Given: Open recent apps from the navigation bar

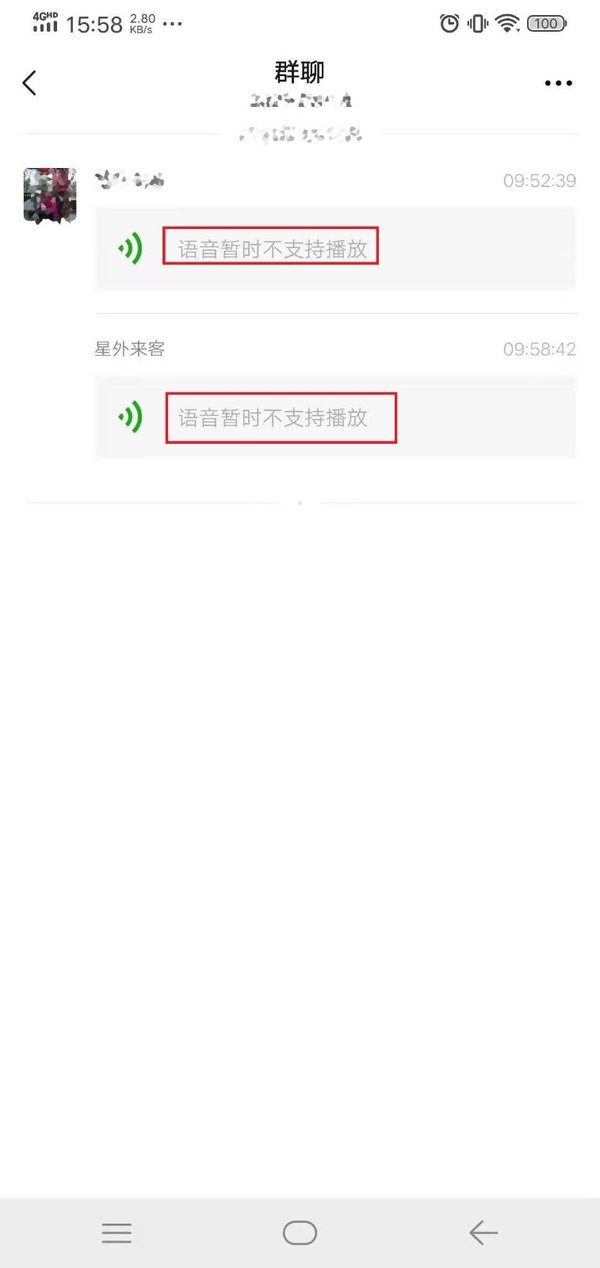Looking at the screenshot, I should [x=117, y=1233].
